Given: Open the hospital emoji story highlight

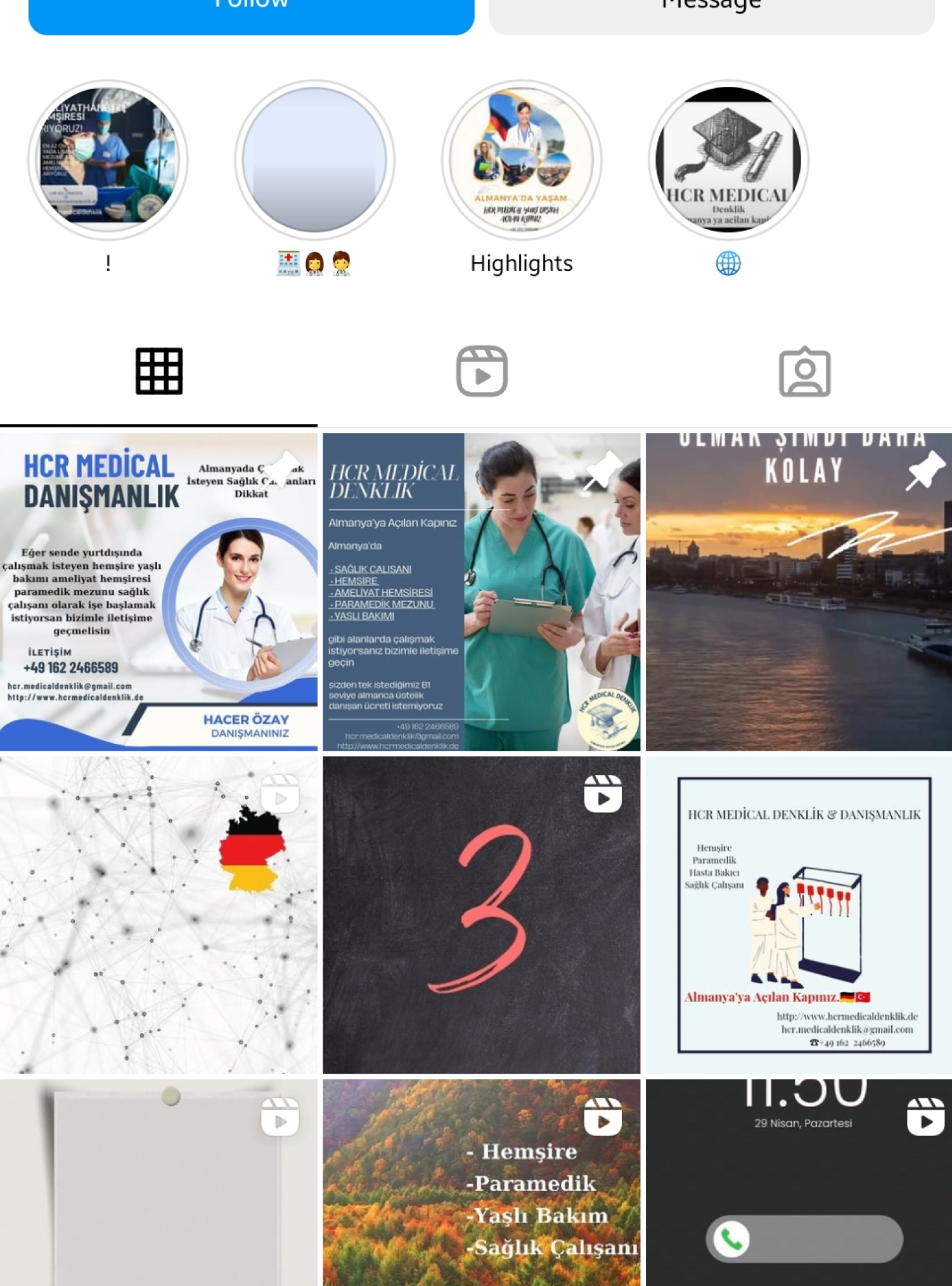Looking at the screenshot, I should point(314,160).
